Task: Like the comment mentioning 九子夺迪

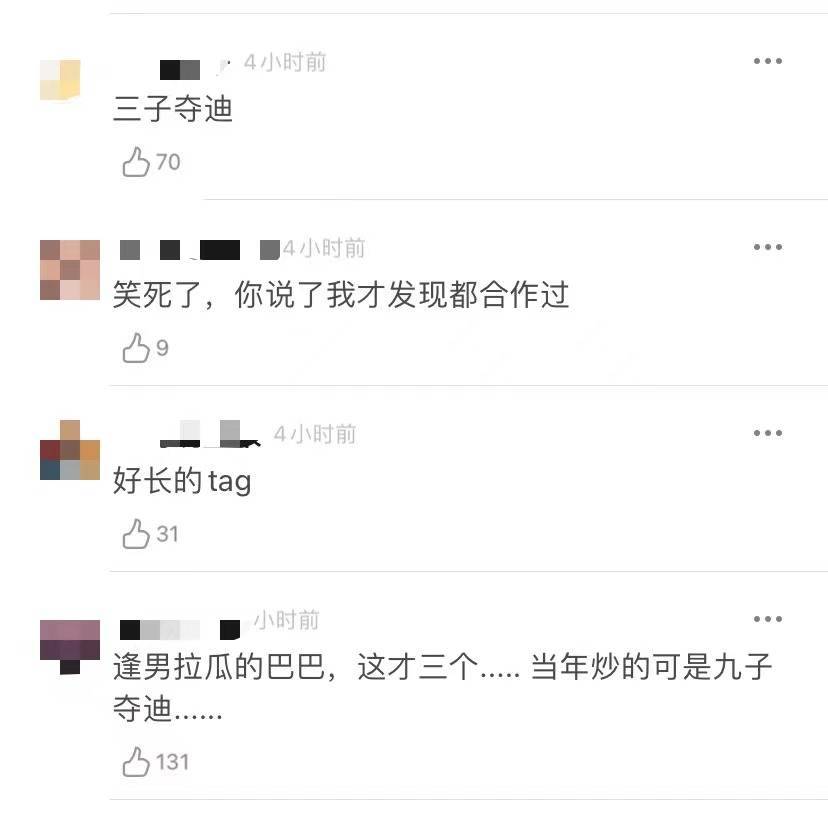Action: tap(136, 762)
